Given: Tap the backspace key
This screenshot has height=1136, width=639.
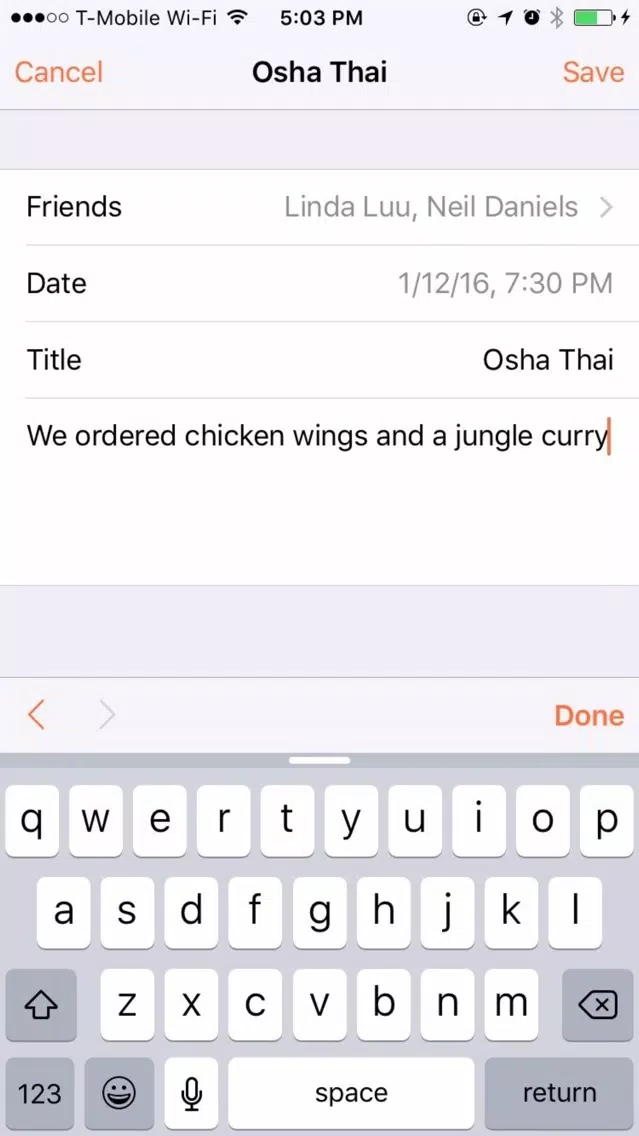Looking at the screenshot, I should [598, 1004].
